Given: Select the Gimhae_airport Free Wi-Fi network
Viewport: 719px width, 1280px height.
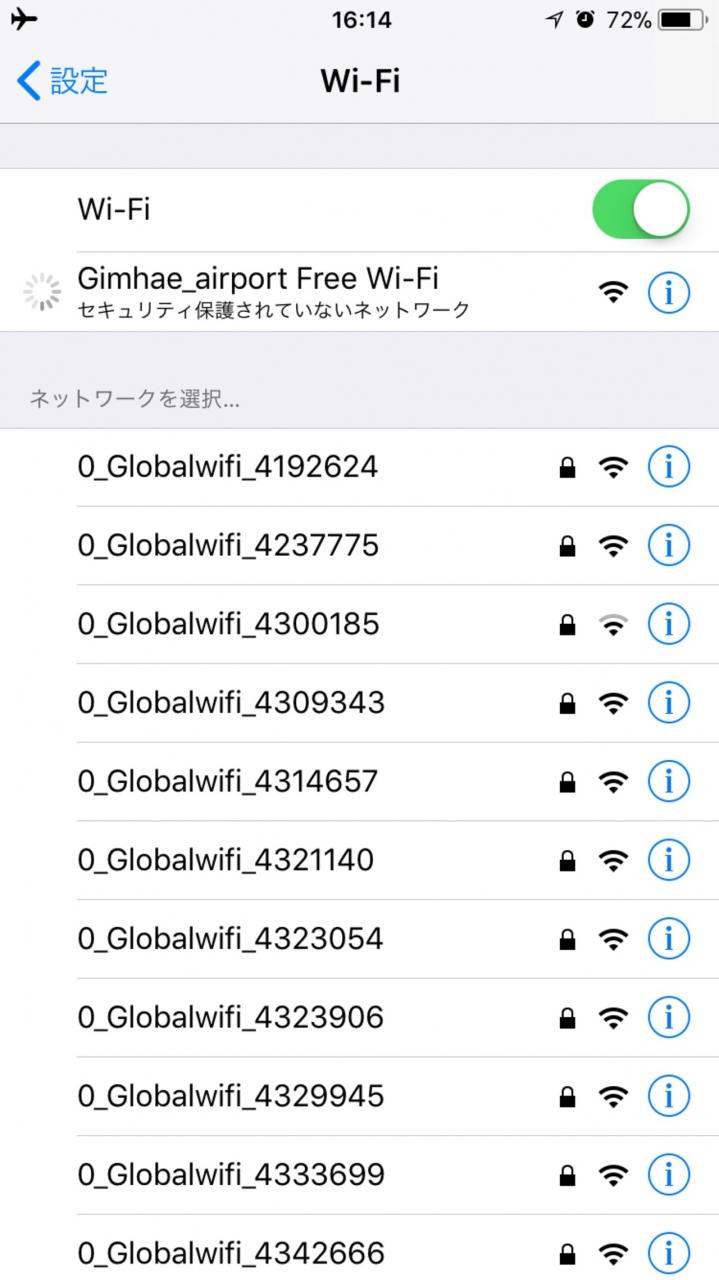Looking at the screenshot, I should coord(258,292).
